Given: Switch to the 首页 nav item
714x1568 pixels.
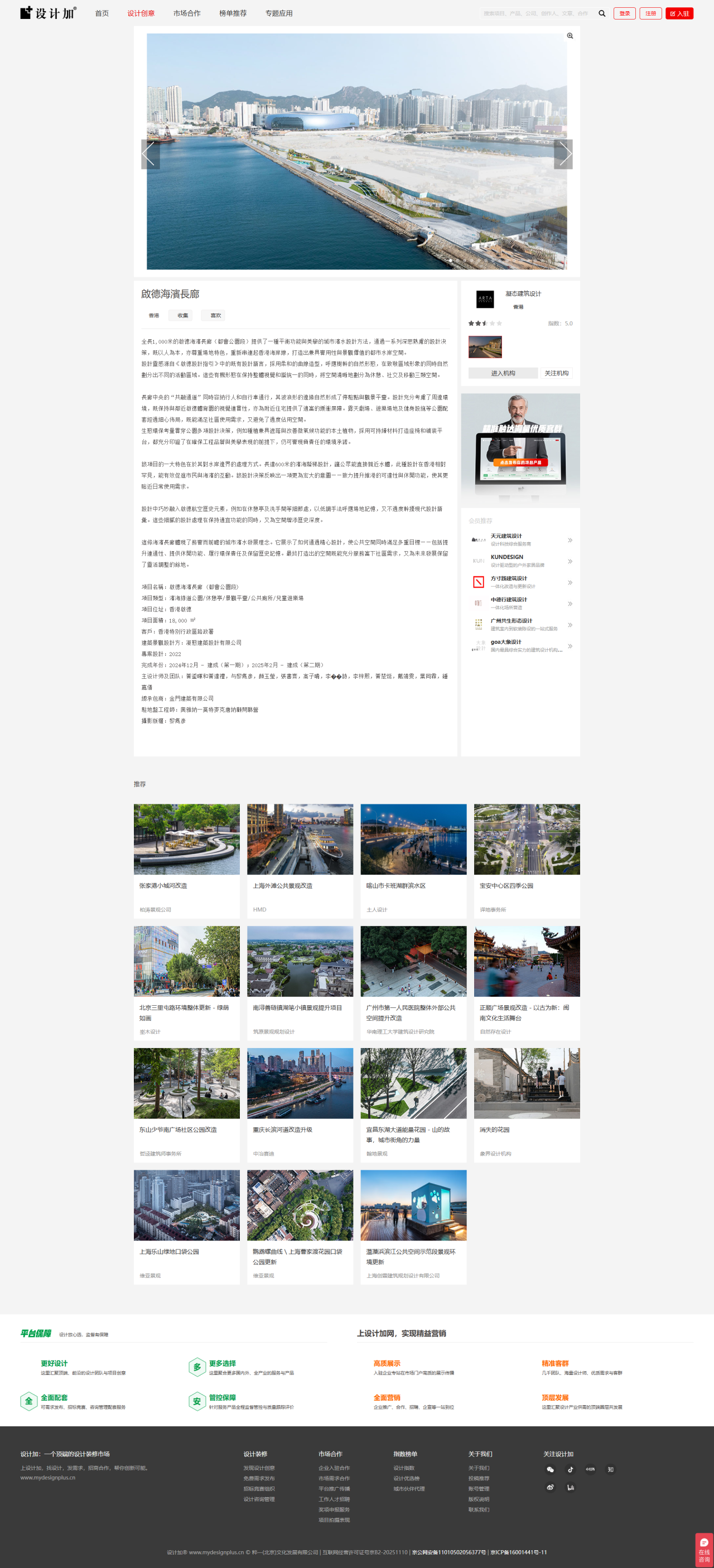Looking at the screenshot, I should [x=102, y=13].
